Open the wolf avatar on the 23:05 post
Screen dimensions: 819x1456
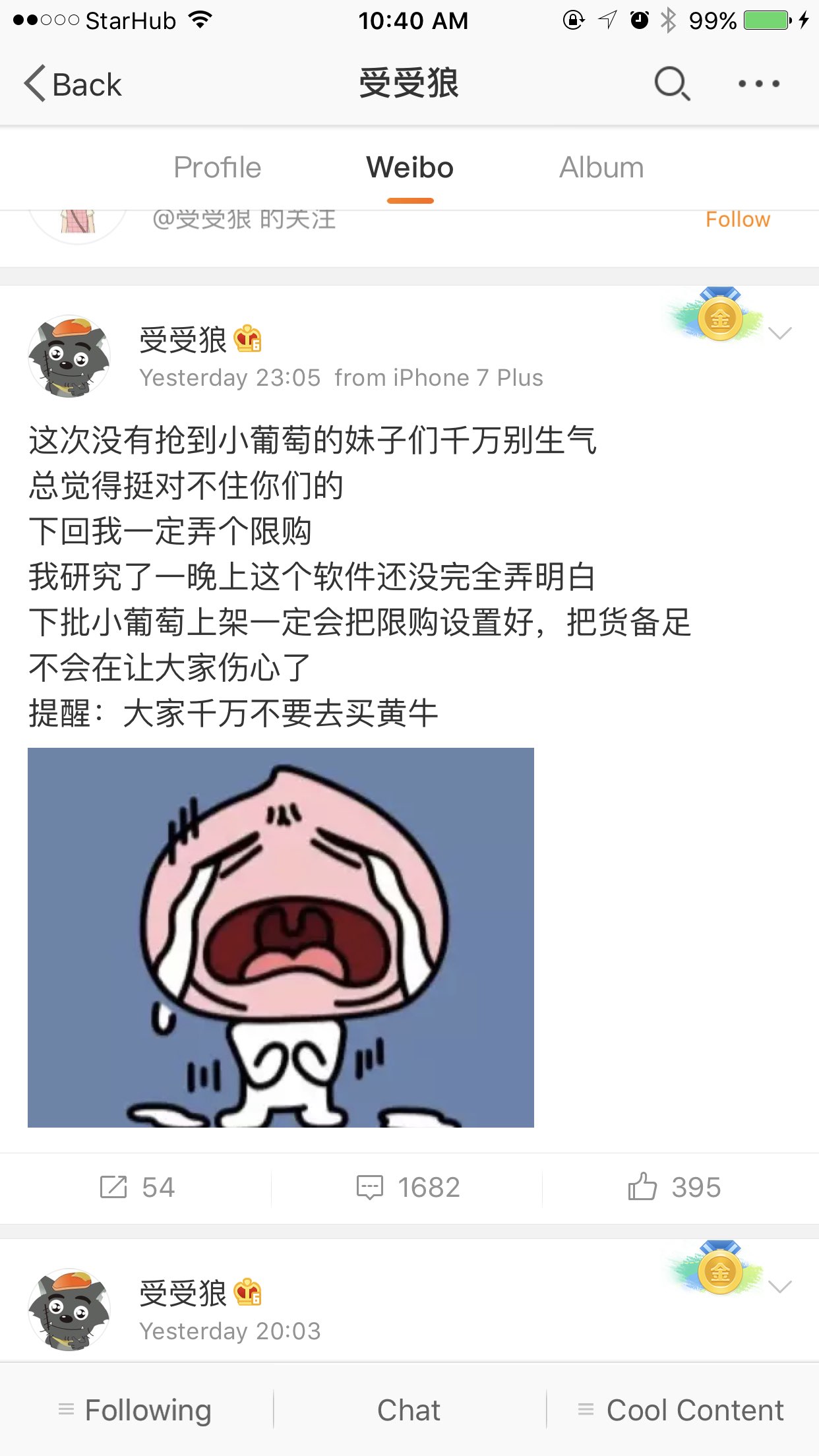coord(69,357)
